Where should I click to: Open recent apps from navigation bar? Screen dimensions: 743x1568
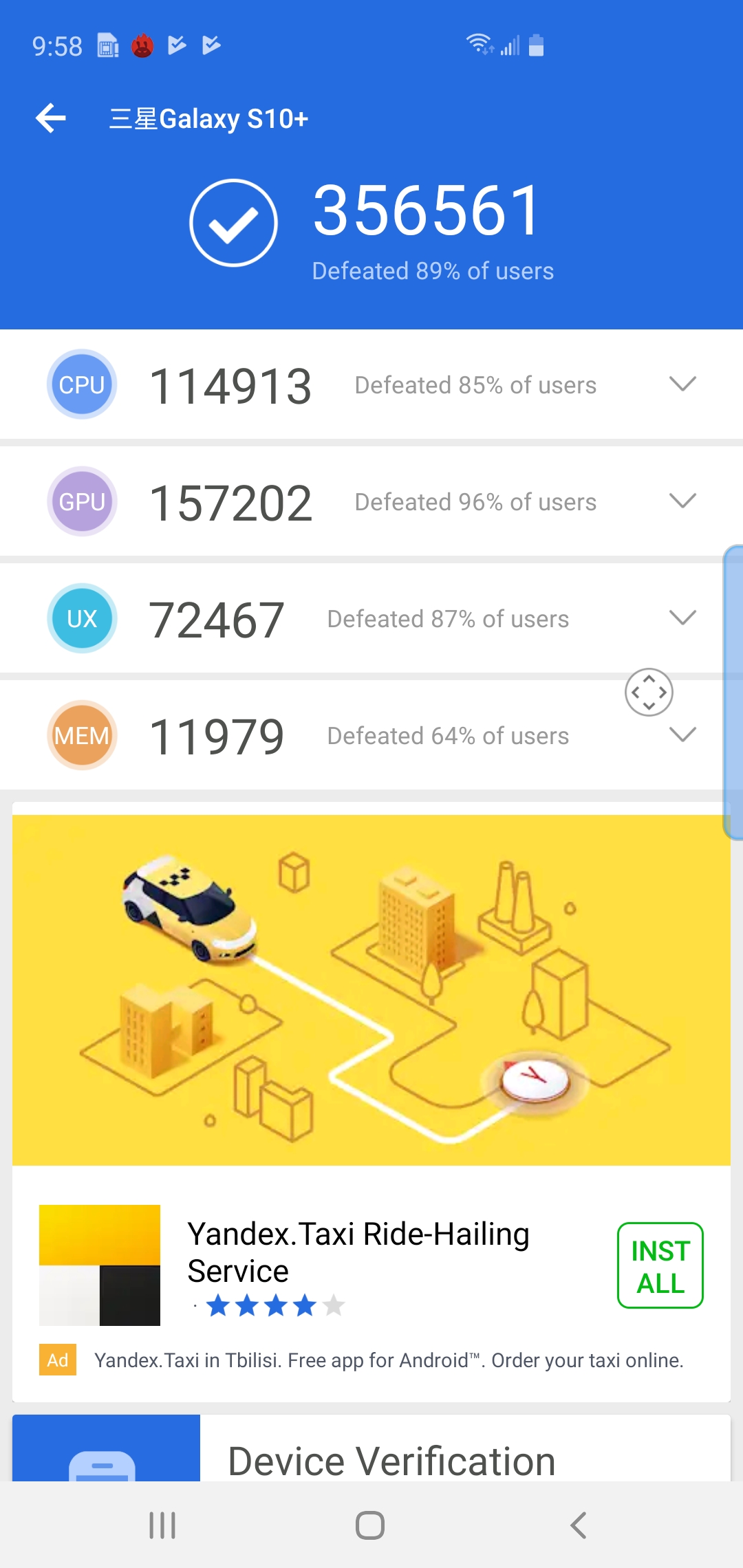[x=162, y=1525]
